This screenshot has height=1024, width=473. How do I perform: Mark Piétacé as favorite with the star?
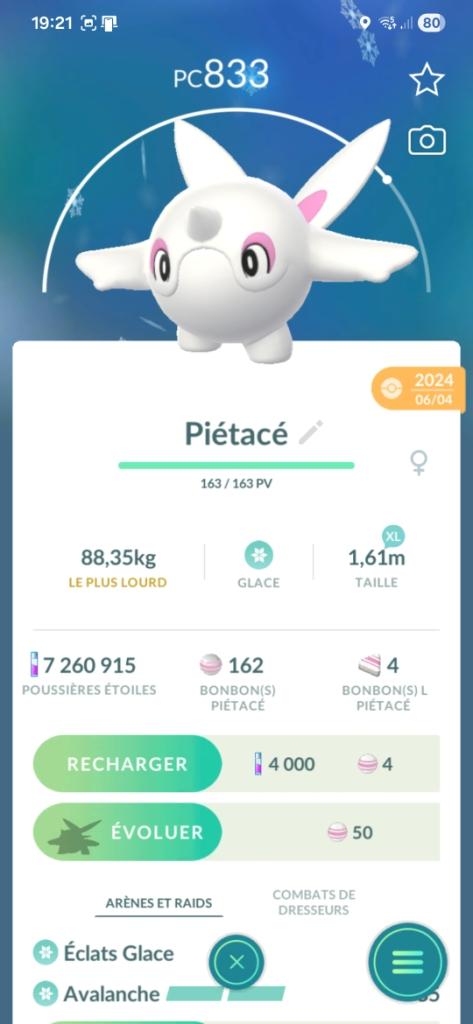(x=427, y=80)
